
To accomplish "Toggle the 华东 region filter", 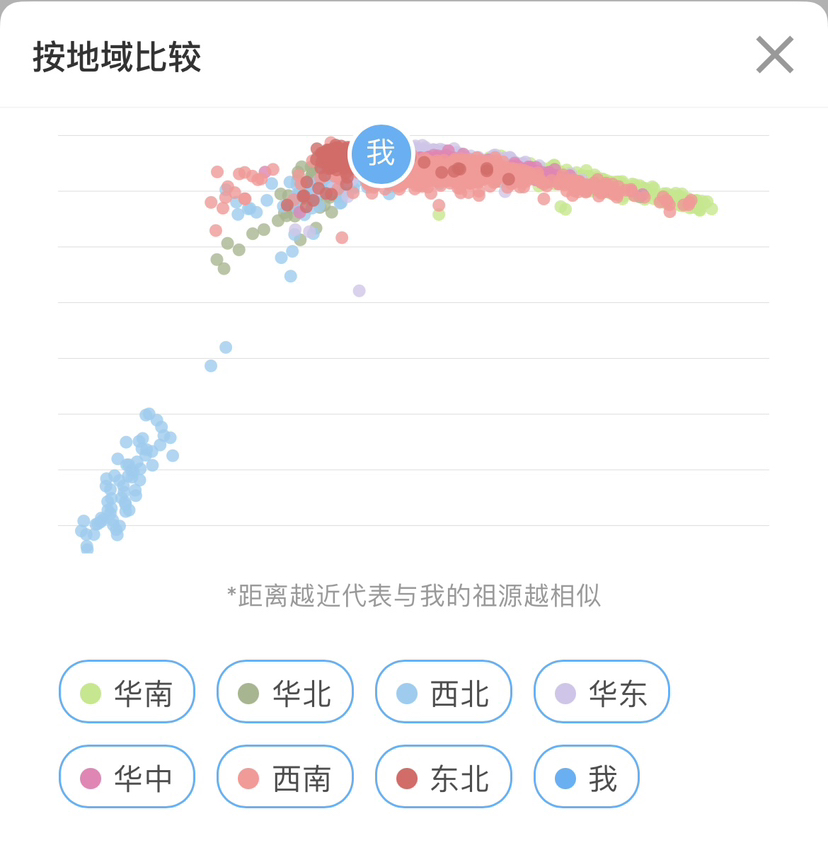I will 601,692.
